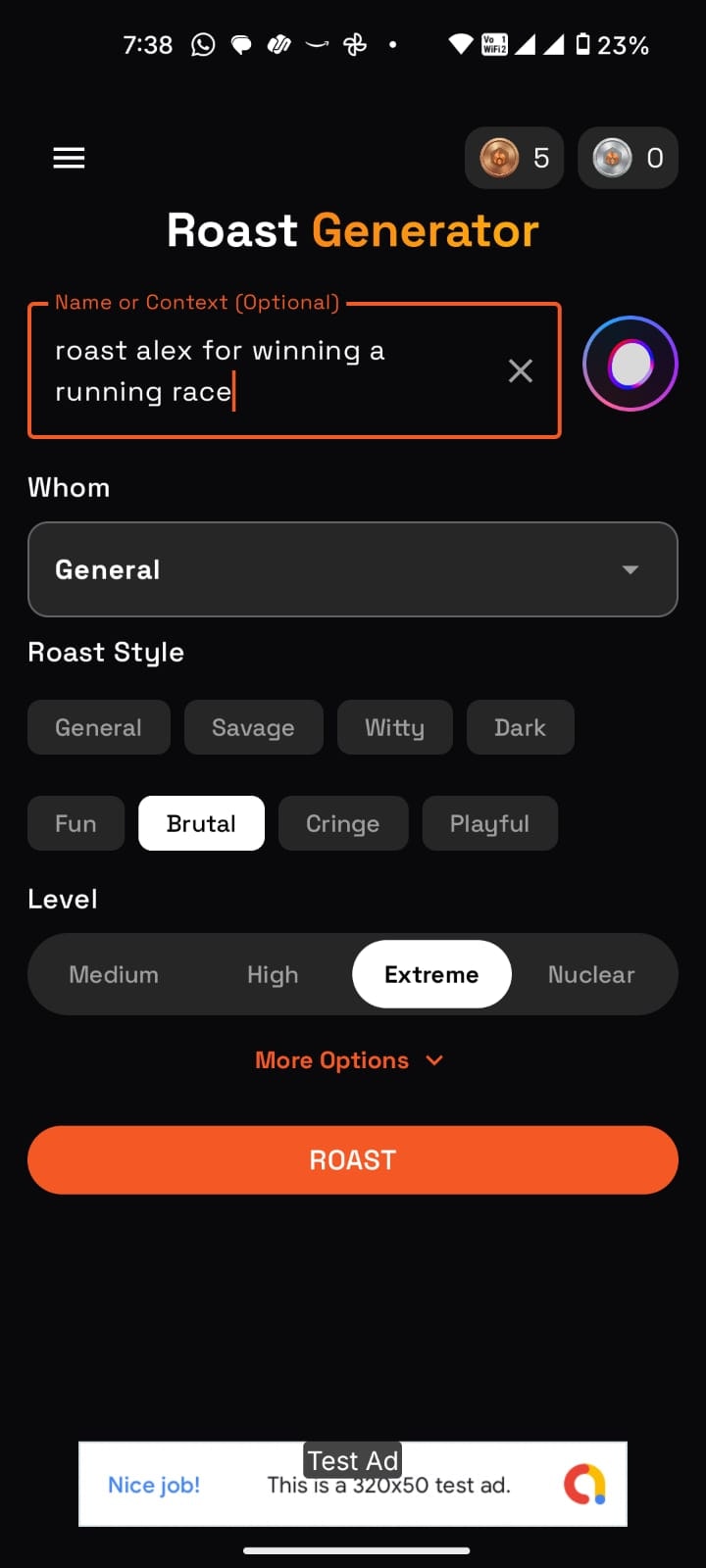
Task: Open the Whom dropdown showing General
Action: pyautogui.click(x=353, y=569)
